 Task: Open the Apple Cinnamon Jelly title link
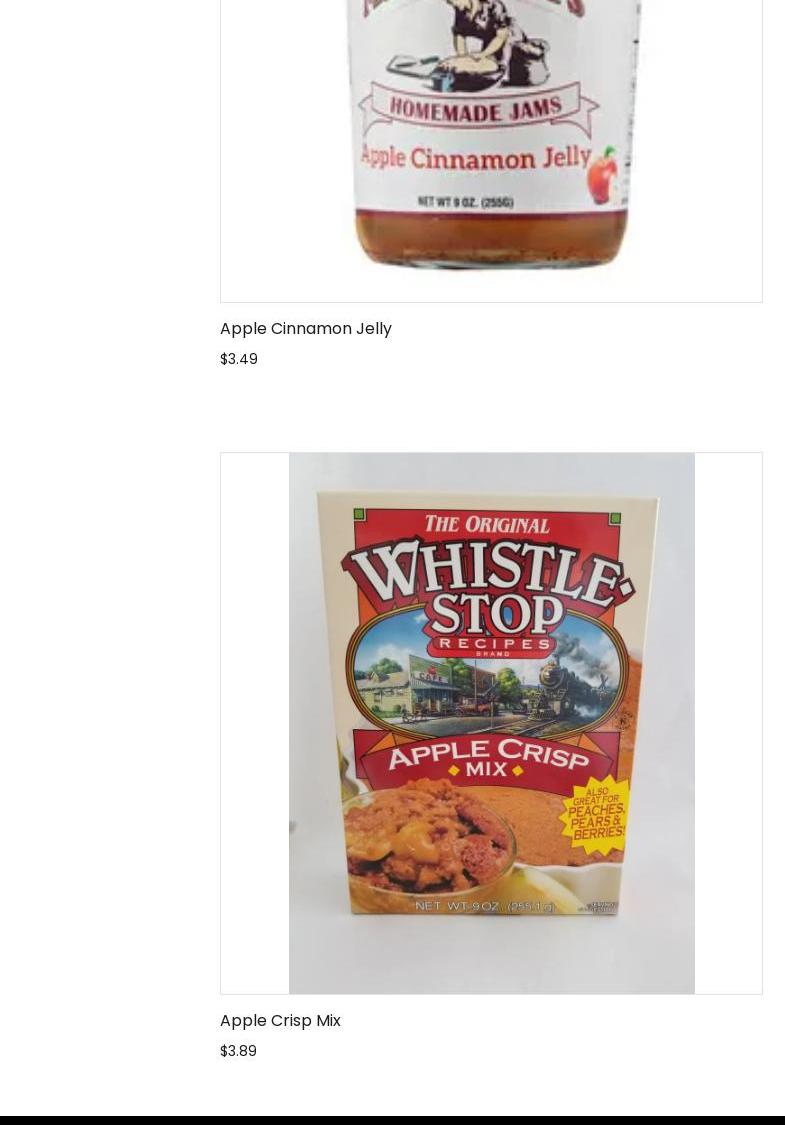pyautogui.click(x=305, y=329)
